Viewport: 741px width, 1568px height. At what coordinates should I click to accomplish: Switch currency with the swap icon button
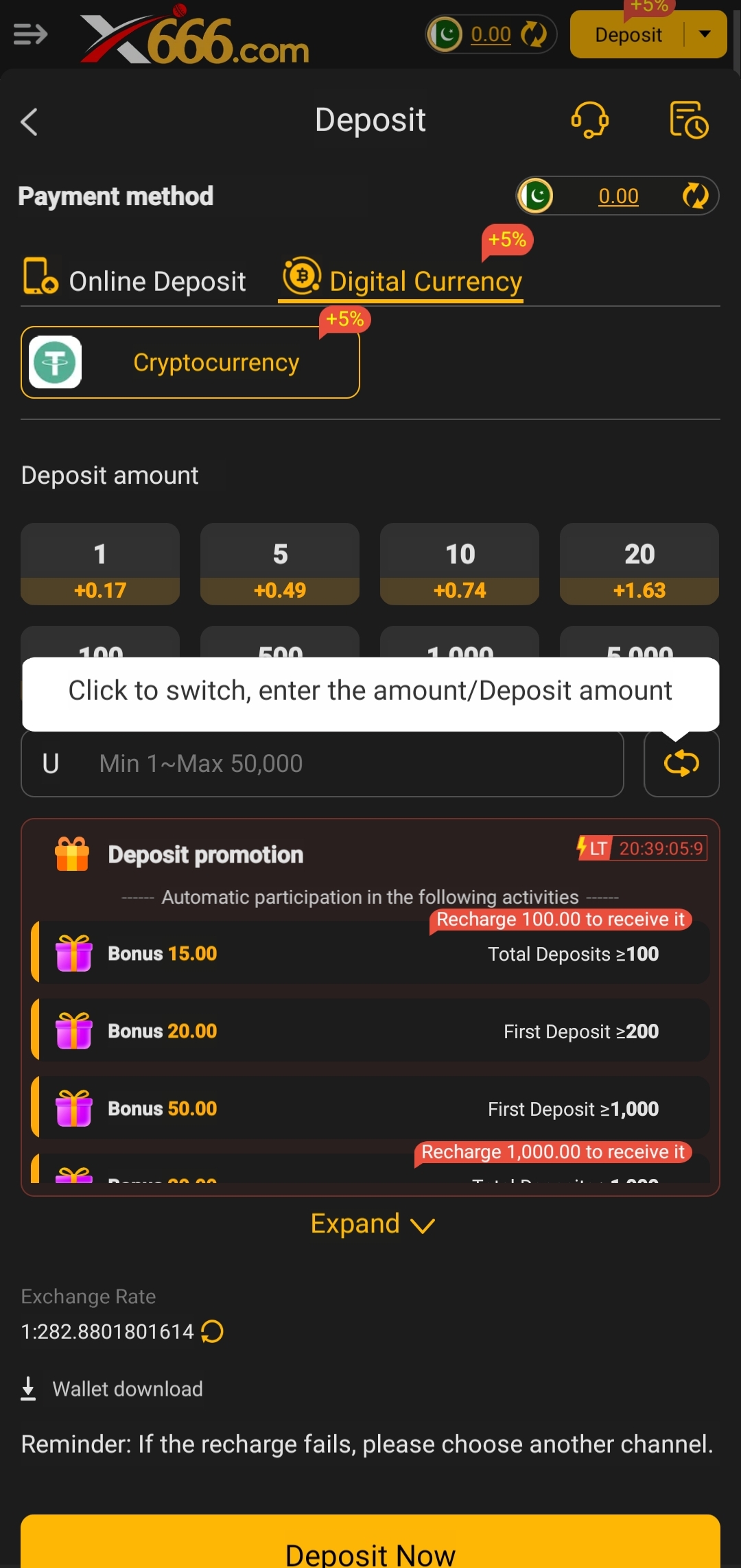681,764
